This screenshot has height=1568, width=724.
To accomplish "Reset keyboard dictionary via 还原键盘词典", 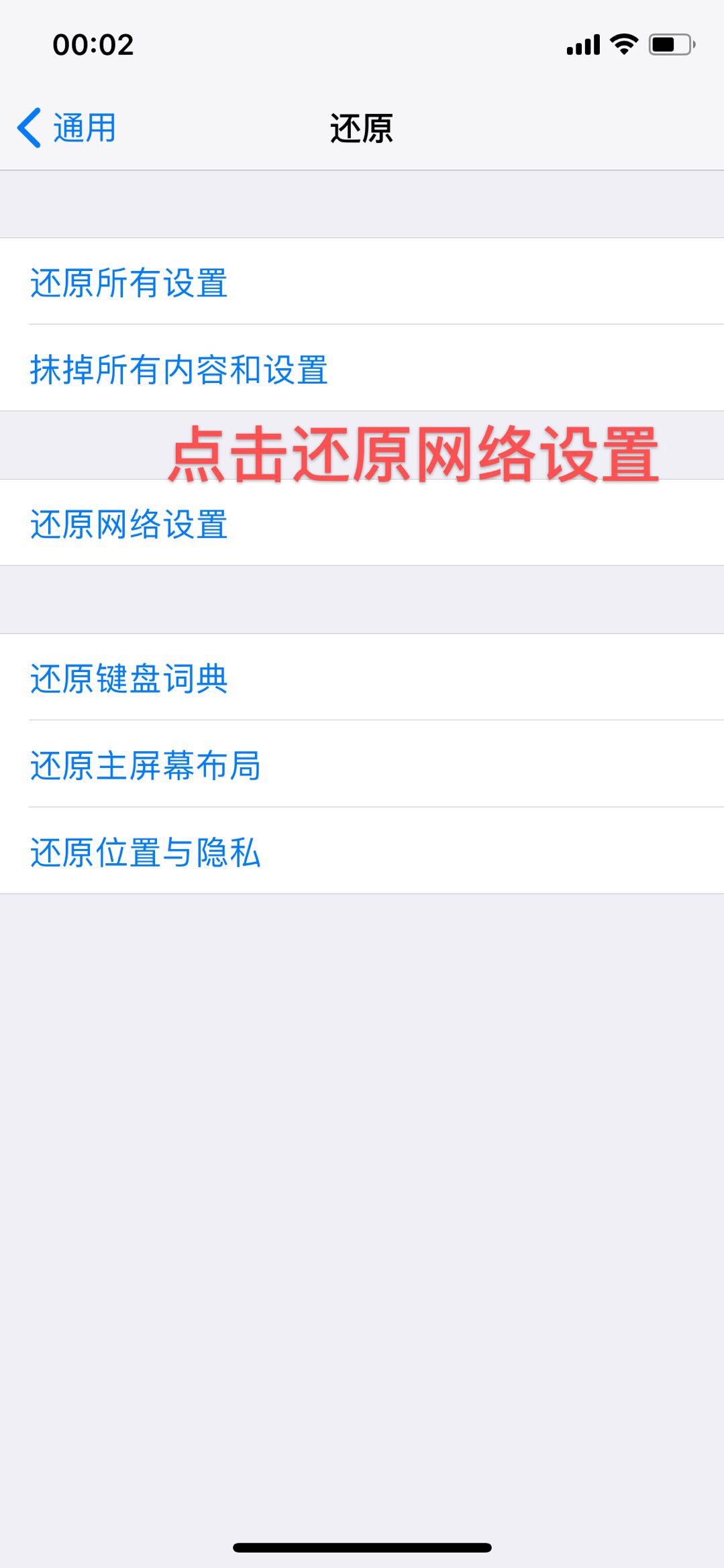I will pyautogui.click(x=129, y=678).
